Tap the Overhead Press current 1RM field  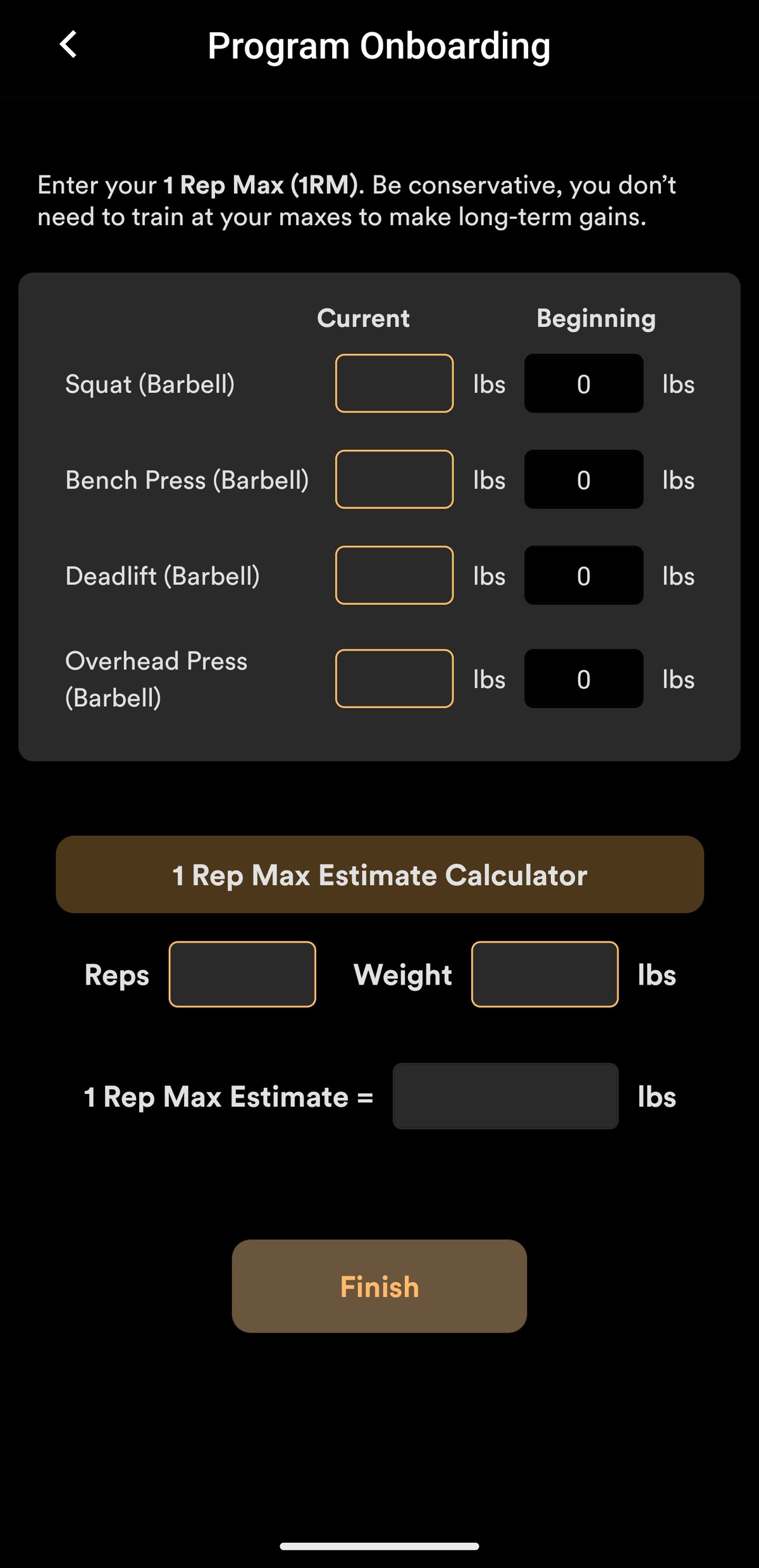(x=394, y=678)
